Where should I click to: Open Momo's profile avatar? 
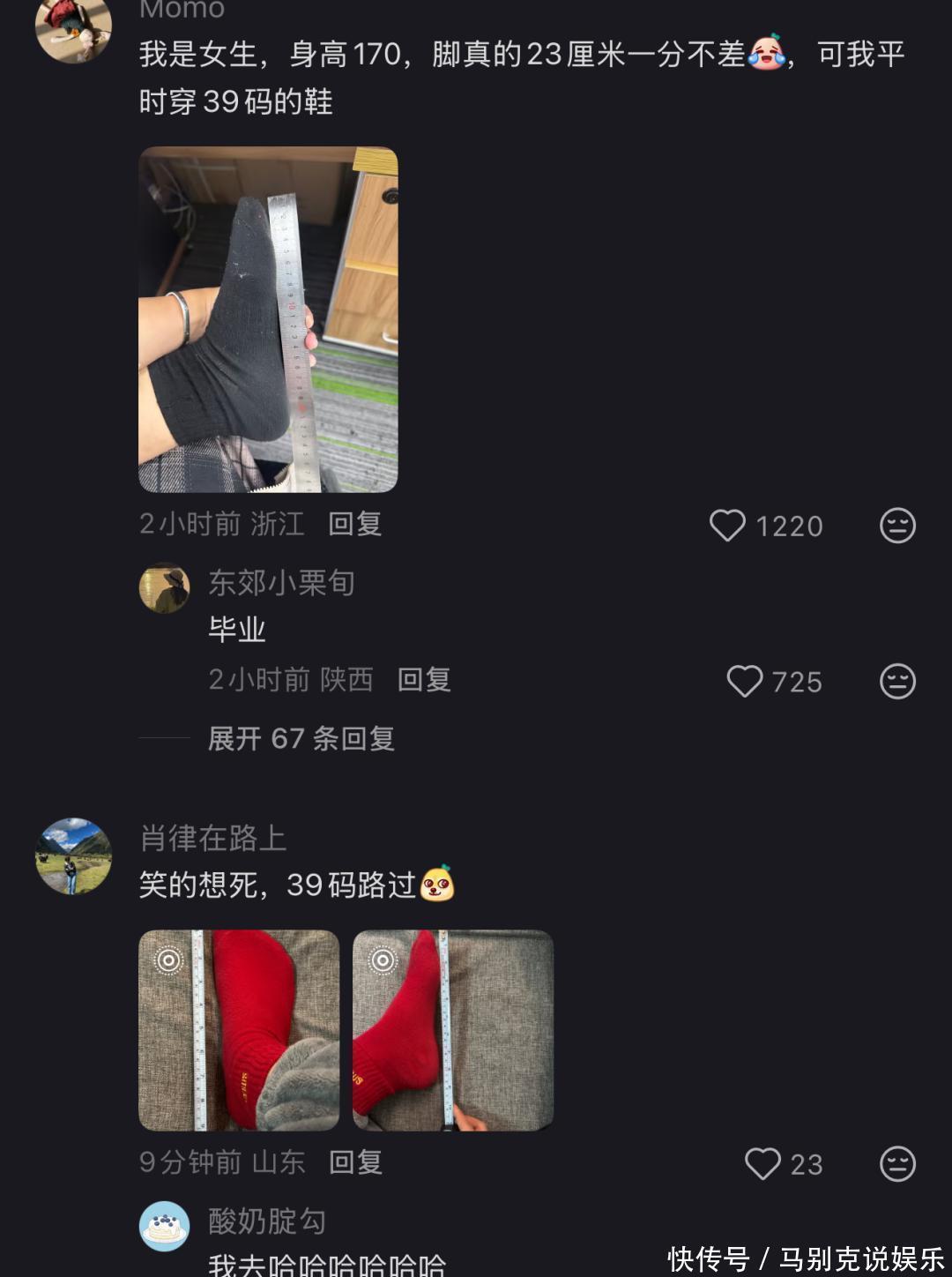73,26
